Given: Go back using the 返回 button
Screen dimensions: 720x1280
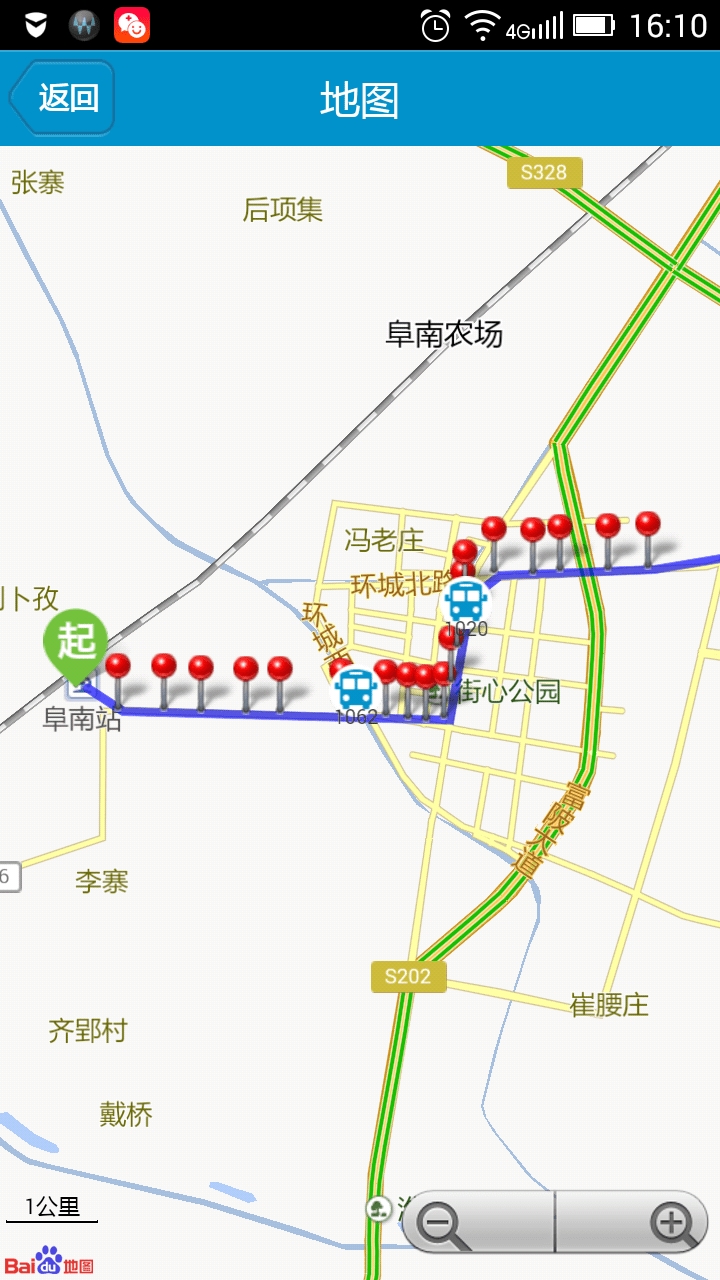Looking at the screenshot, I should [x=61, y=98].
